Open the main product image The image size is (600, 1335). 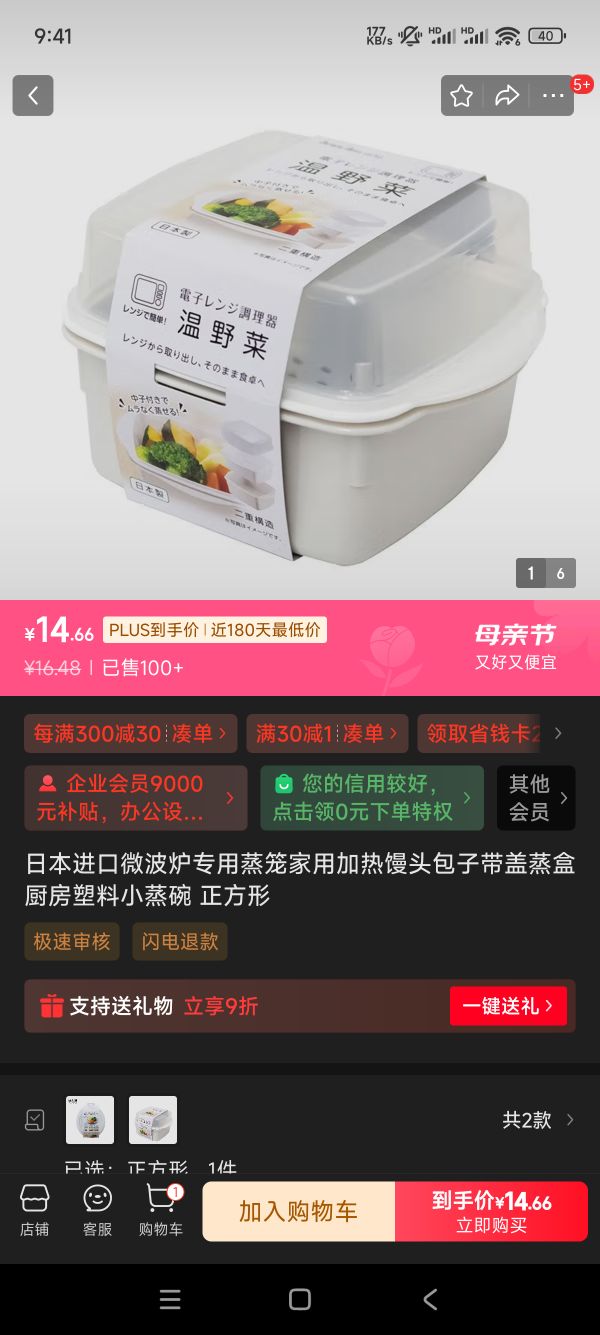tap(300, 340)
